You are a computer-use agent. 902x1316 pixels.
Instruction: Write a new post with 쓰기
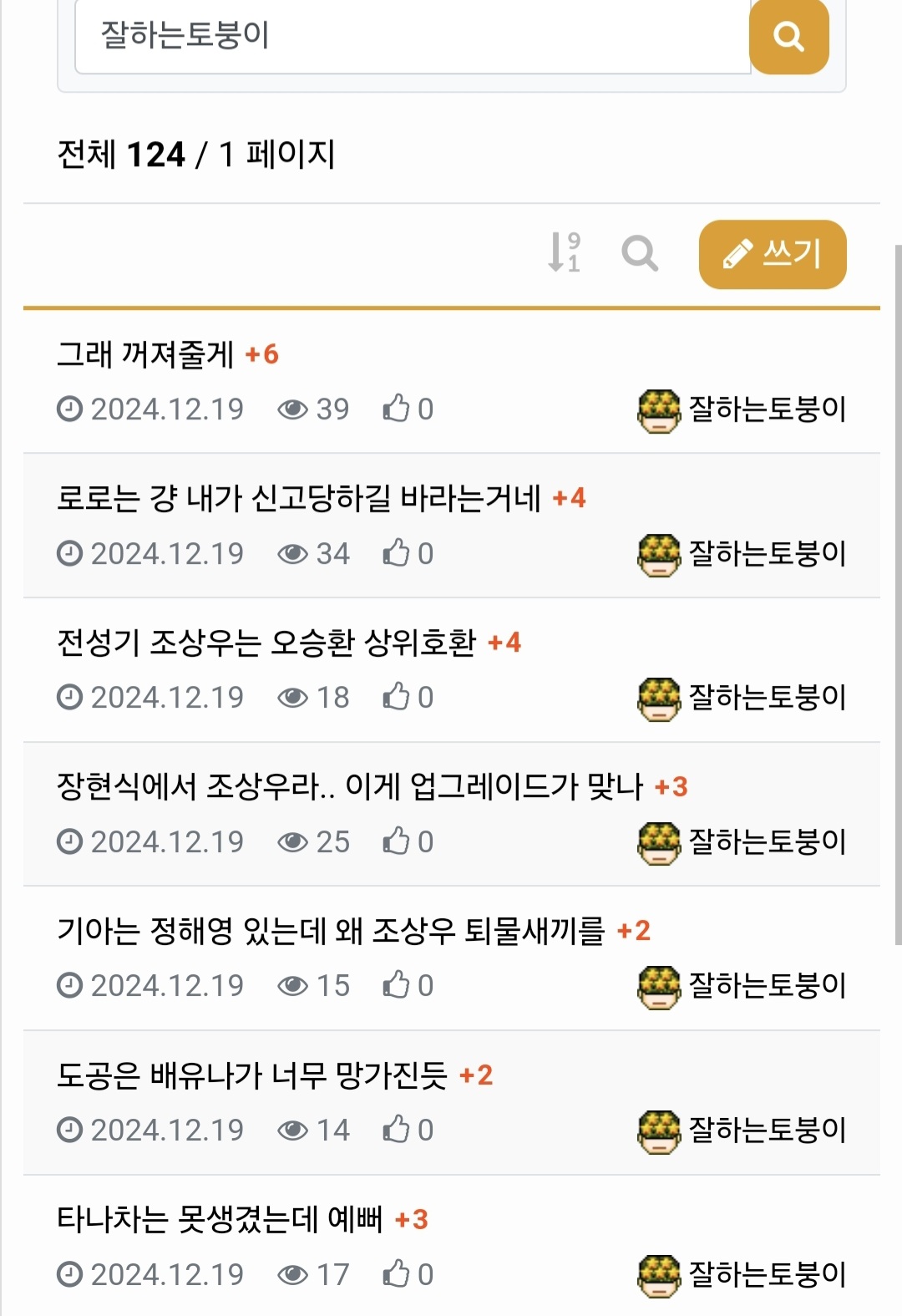(x=773, y=254)
